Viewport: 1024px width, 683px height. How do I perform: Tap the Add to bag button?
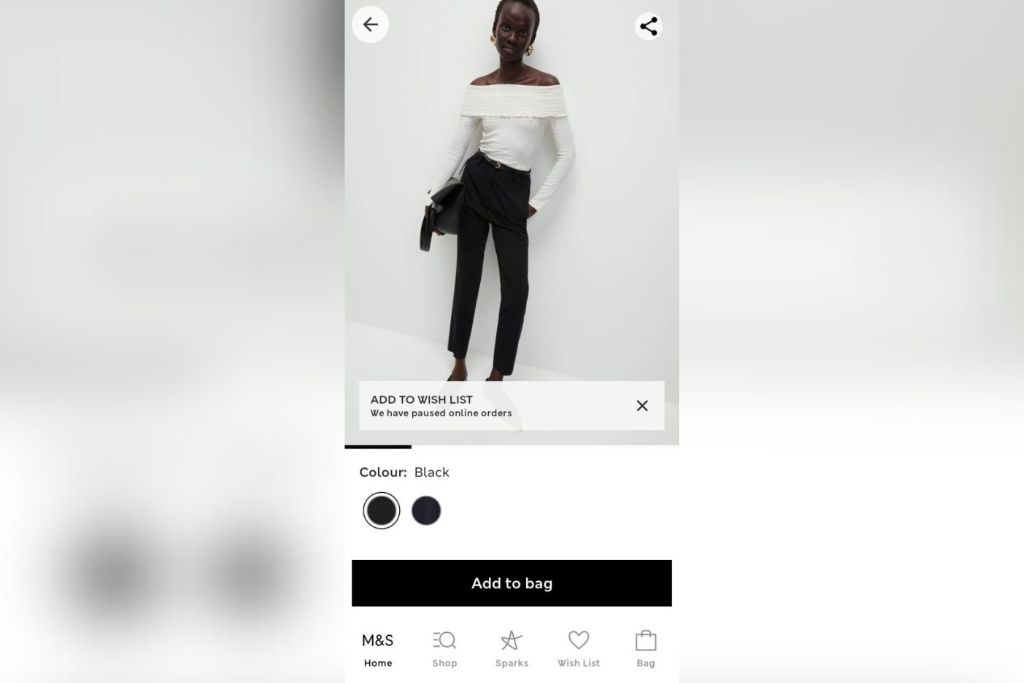511,583
